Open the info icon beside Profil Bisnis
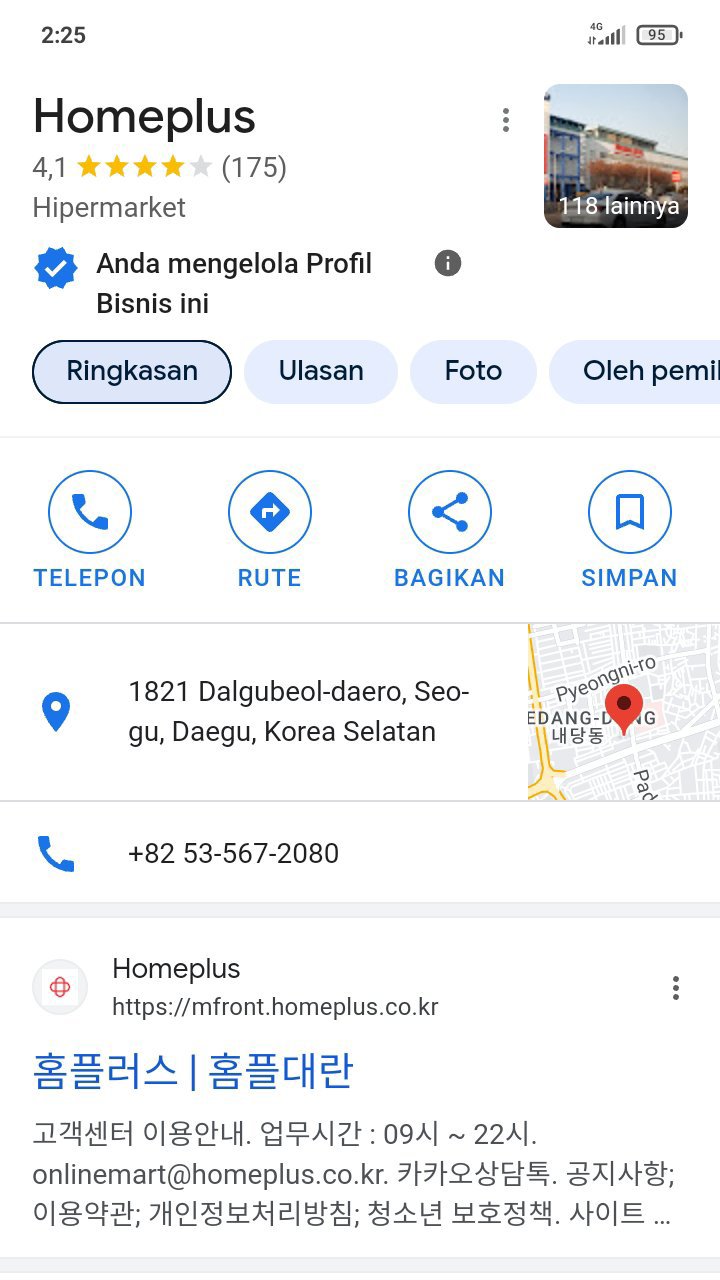Screen dimensions: 720x1280 pos(448,264)
